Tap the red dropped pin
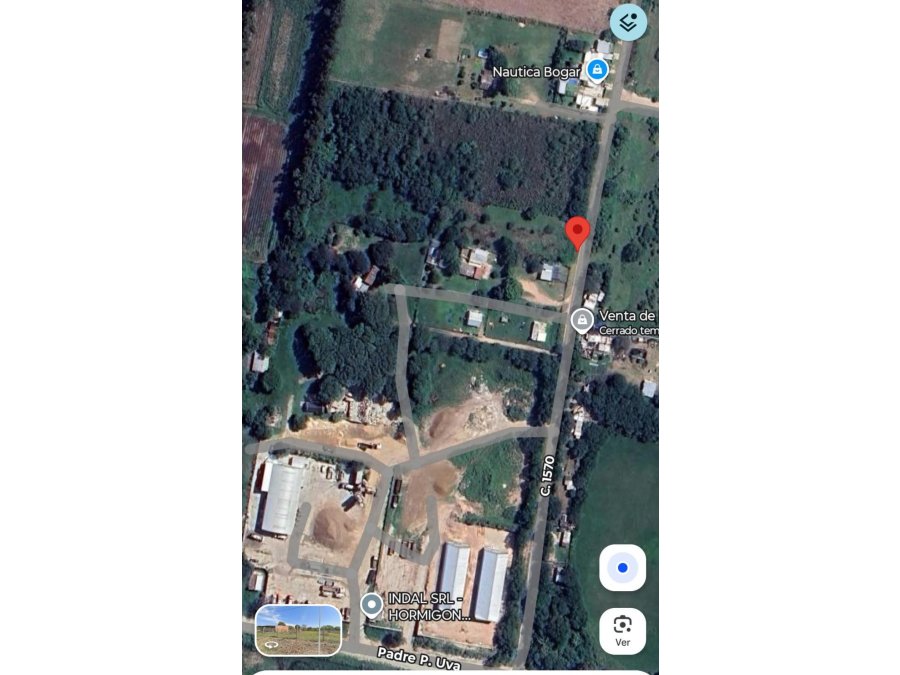The height and width of the screenshot is (675, 900). click(x=577, y=232)
